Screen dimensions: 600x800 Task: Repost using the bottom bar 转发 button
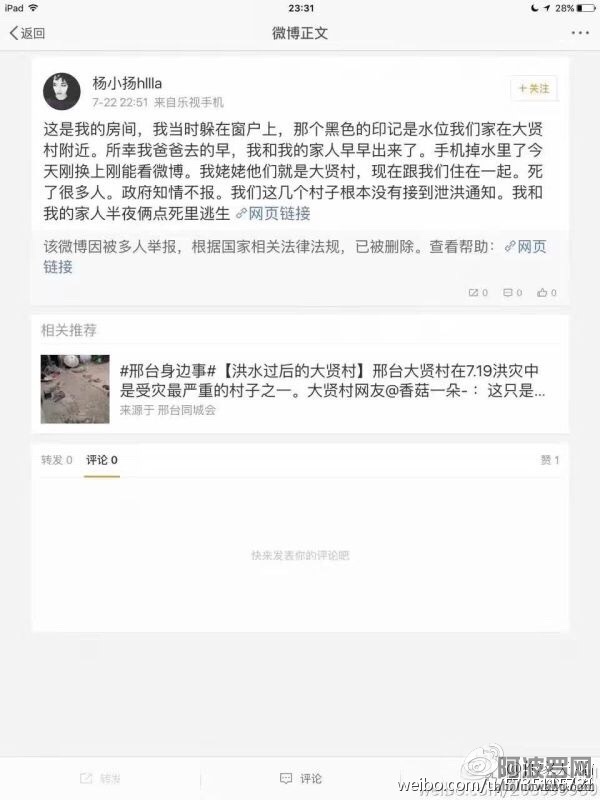pyautogui.click(x=100, y=778)
